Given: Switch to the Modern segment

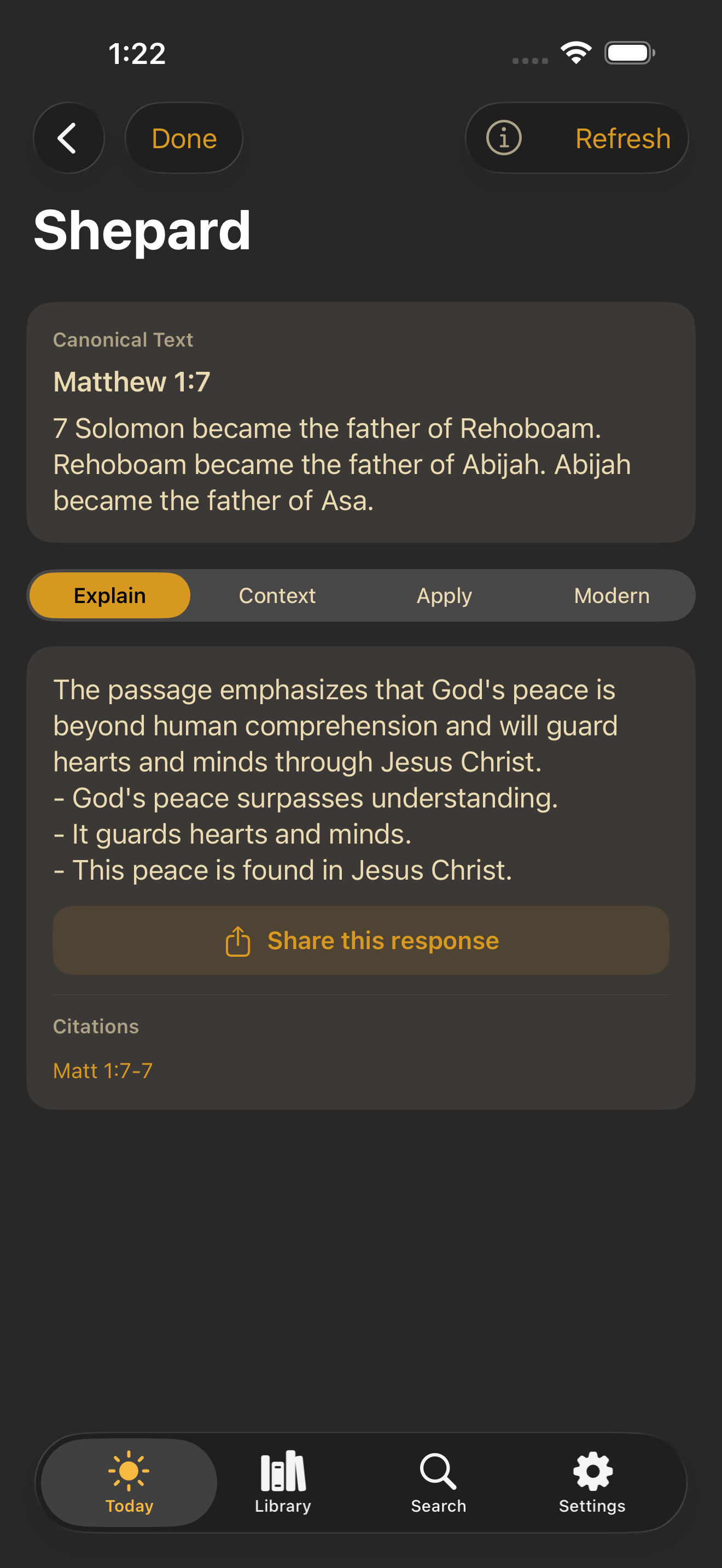Looking at the screenshot, I should (x=611, y=595).
